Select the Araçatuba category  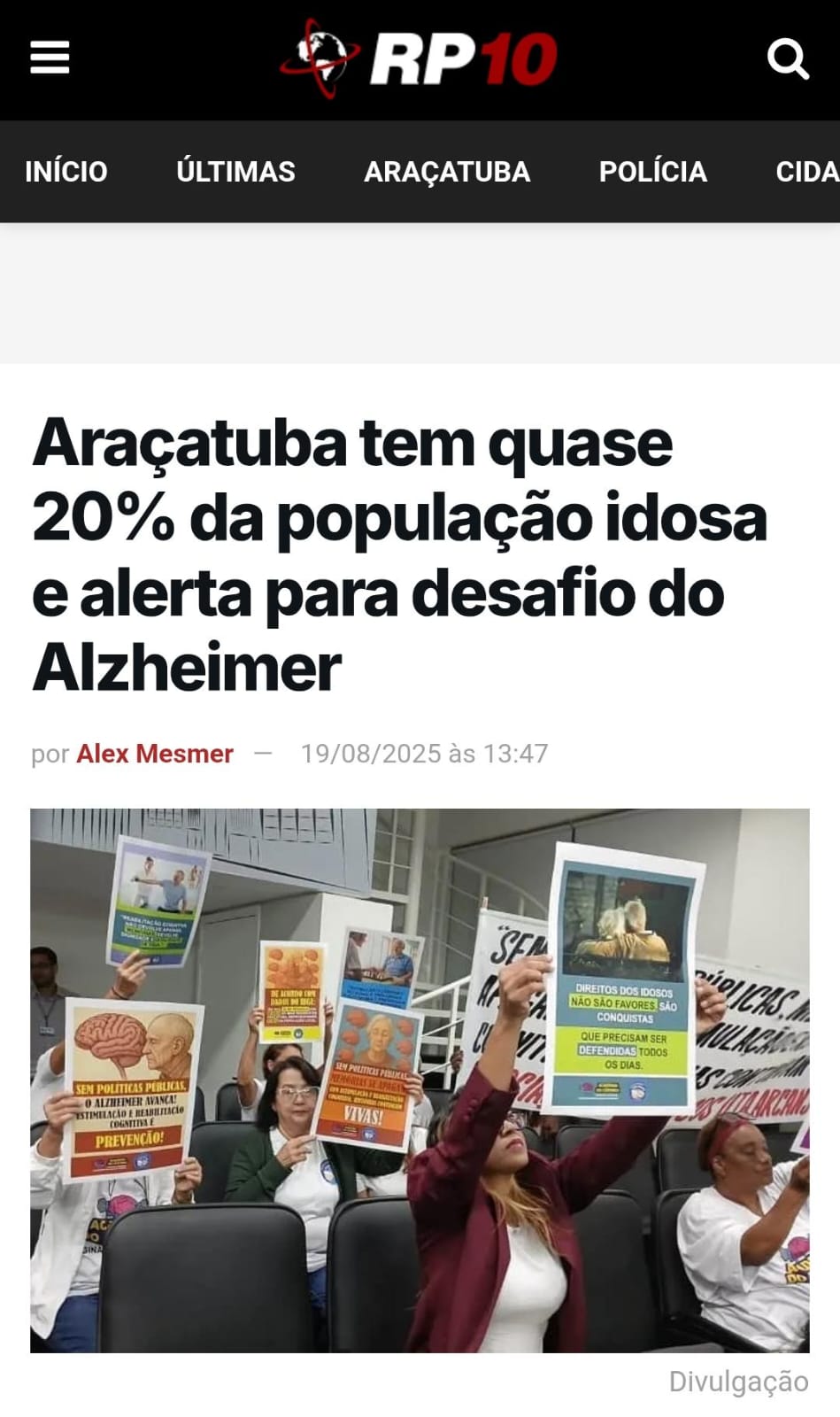[x=447, y=172]
